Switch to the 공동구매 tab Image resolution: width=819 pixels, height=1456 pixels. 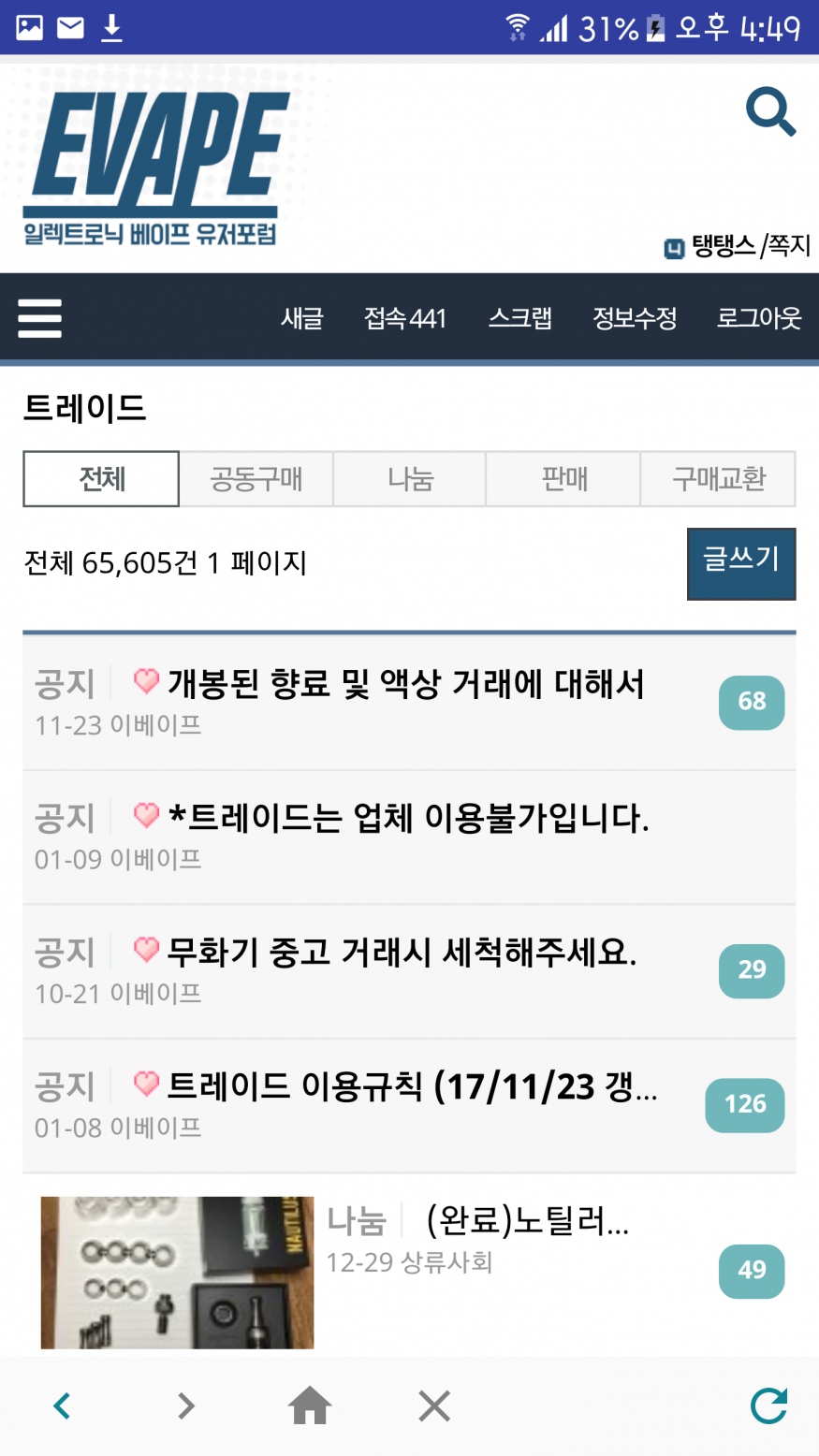click(256, 479)
